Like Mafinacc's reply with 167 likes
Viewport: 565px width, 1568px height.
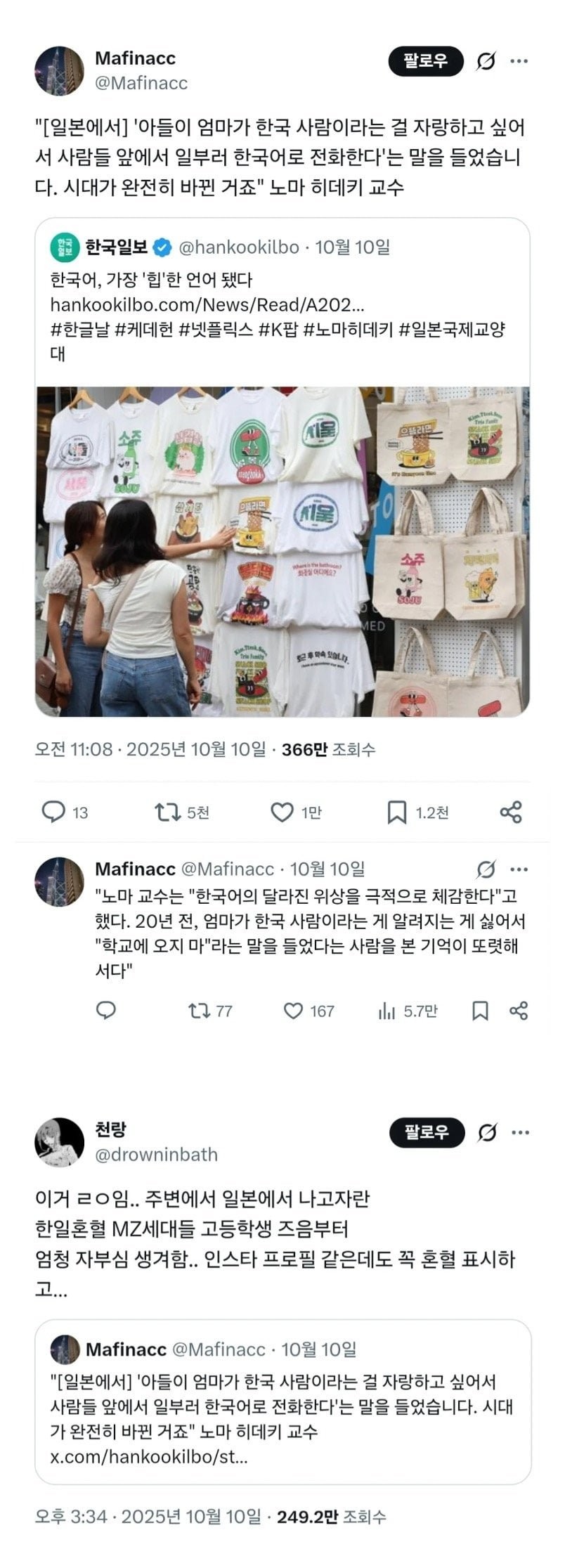(293, 1011)
